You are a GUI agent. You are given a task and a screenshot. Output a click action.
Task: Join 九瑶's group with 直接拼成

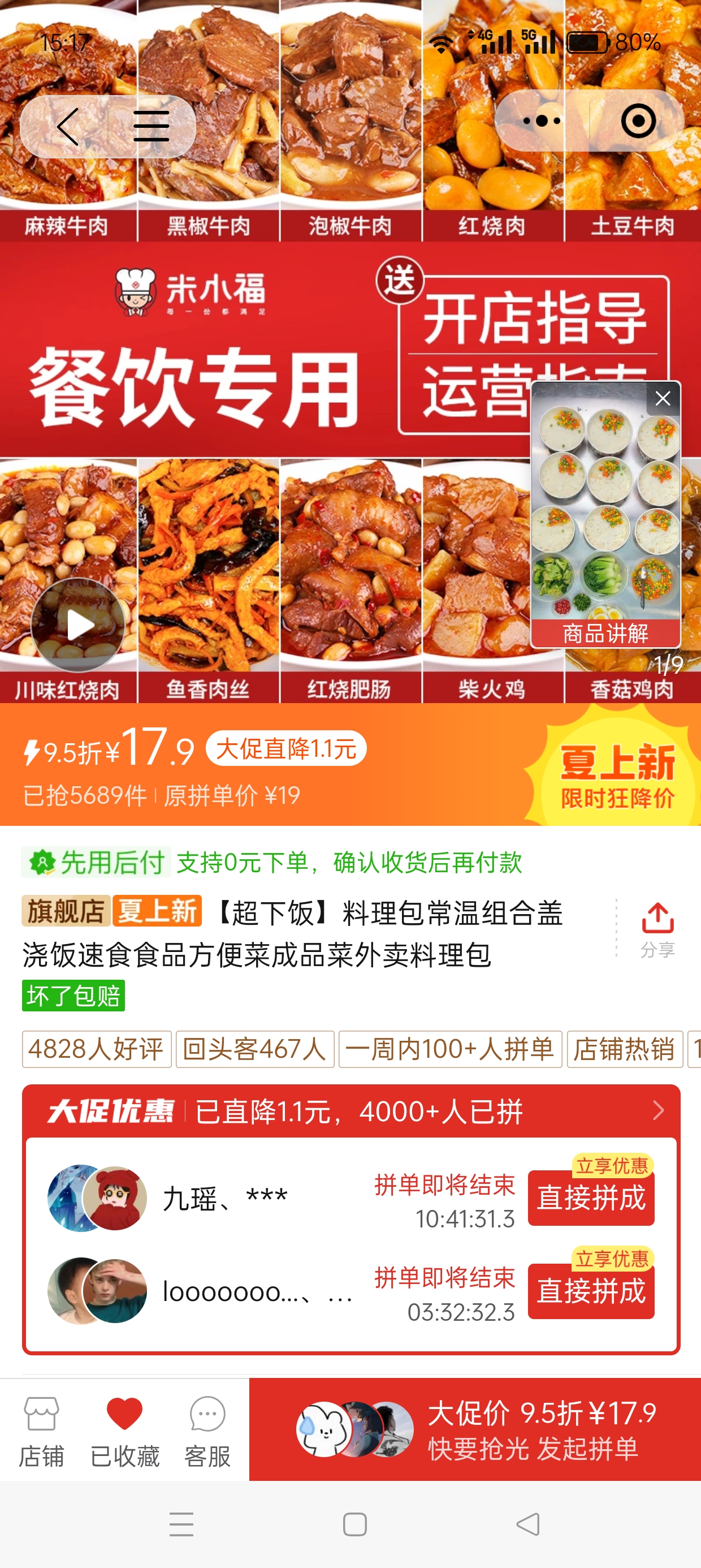tap(590, 1197)
